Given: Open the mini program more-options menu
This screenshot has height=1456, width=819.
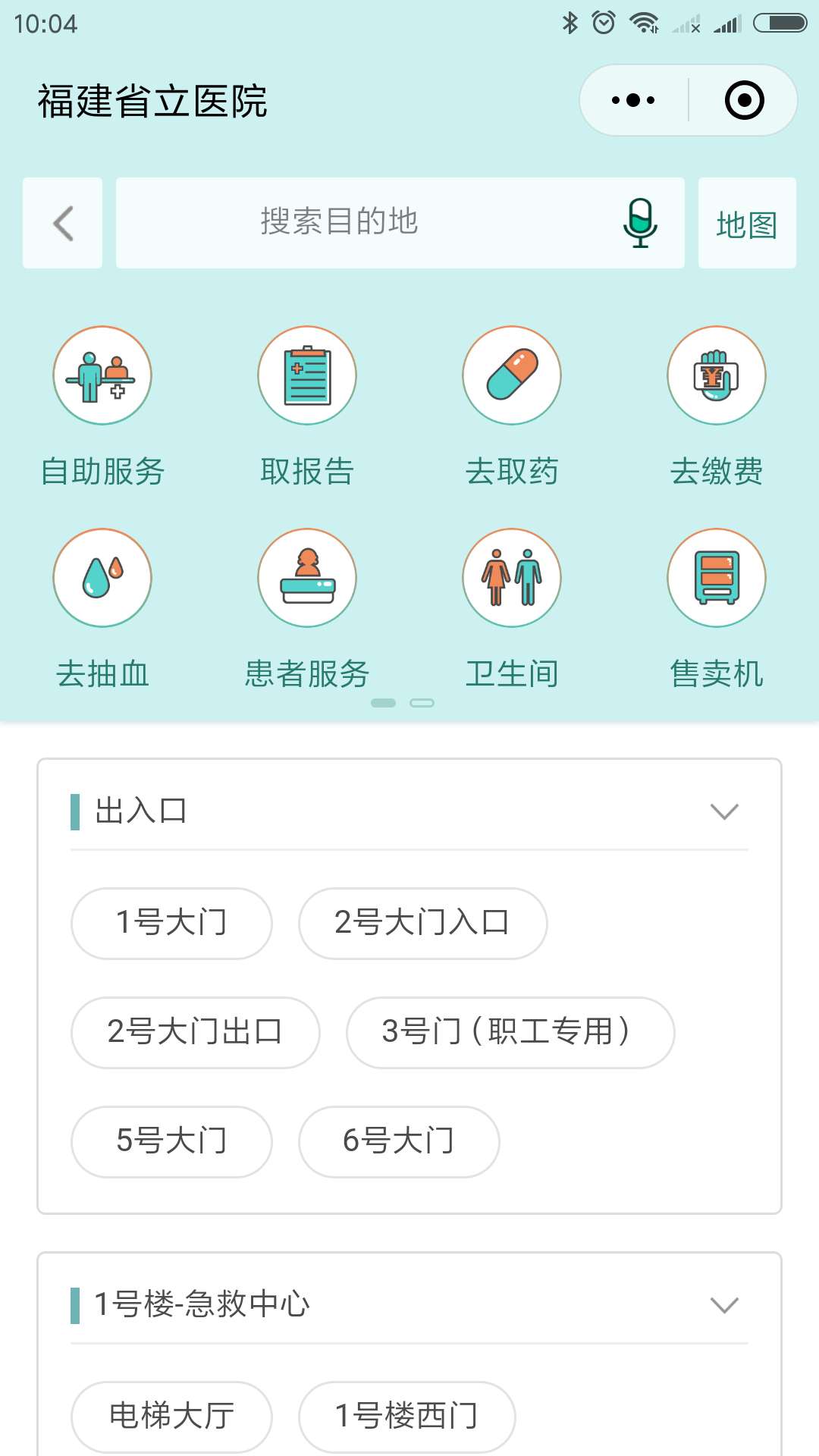Looking at the screenshot, I should tap(634, 100).
